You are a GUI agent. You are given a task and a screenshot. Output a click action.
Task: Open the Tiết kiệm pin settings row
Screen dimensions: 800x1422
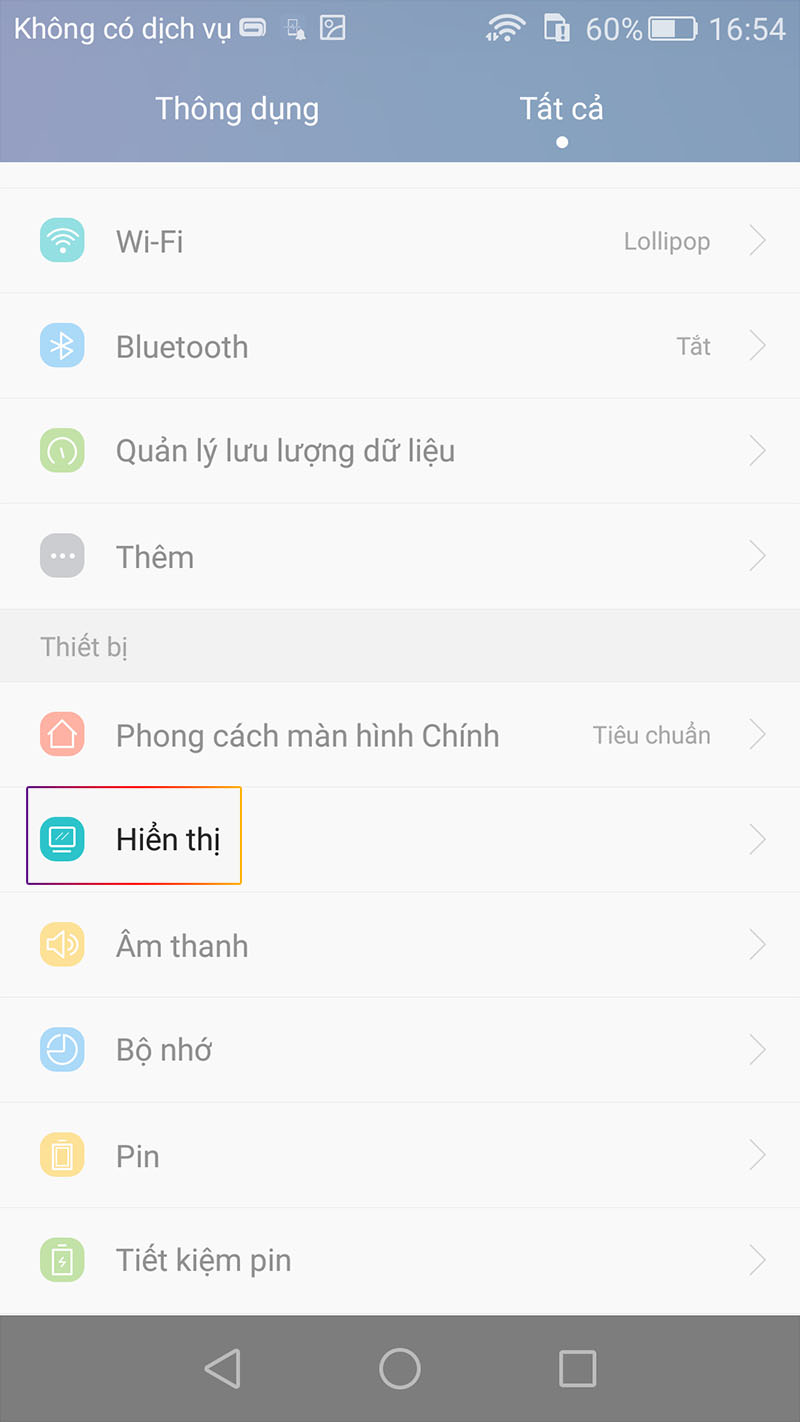point(400,1260)
